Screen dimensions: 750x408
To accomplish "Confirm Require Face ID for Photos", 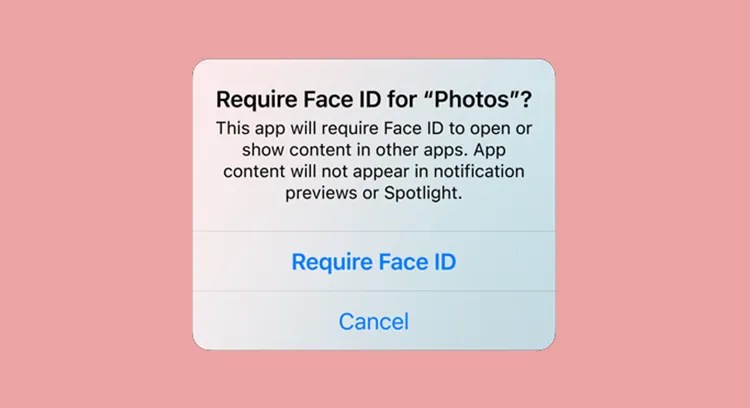I will 373,262.
